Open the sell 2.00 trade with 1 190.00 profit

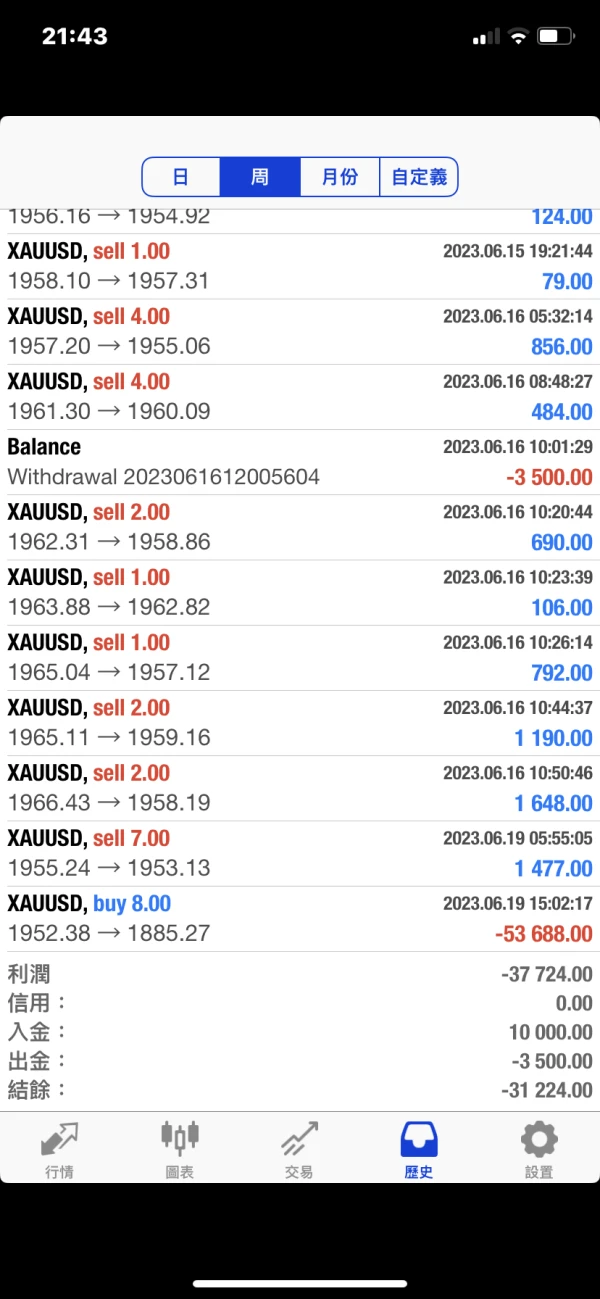[x=300, y=723]
